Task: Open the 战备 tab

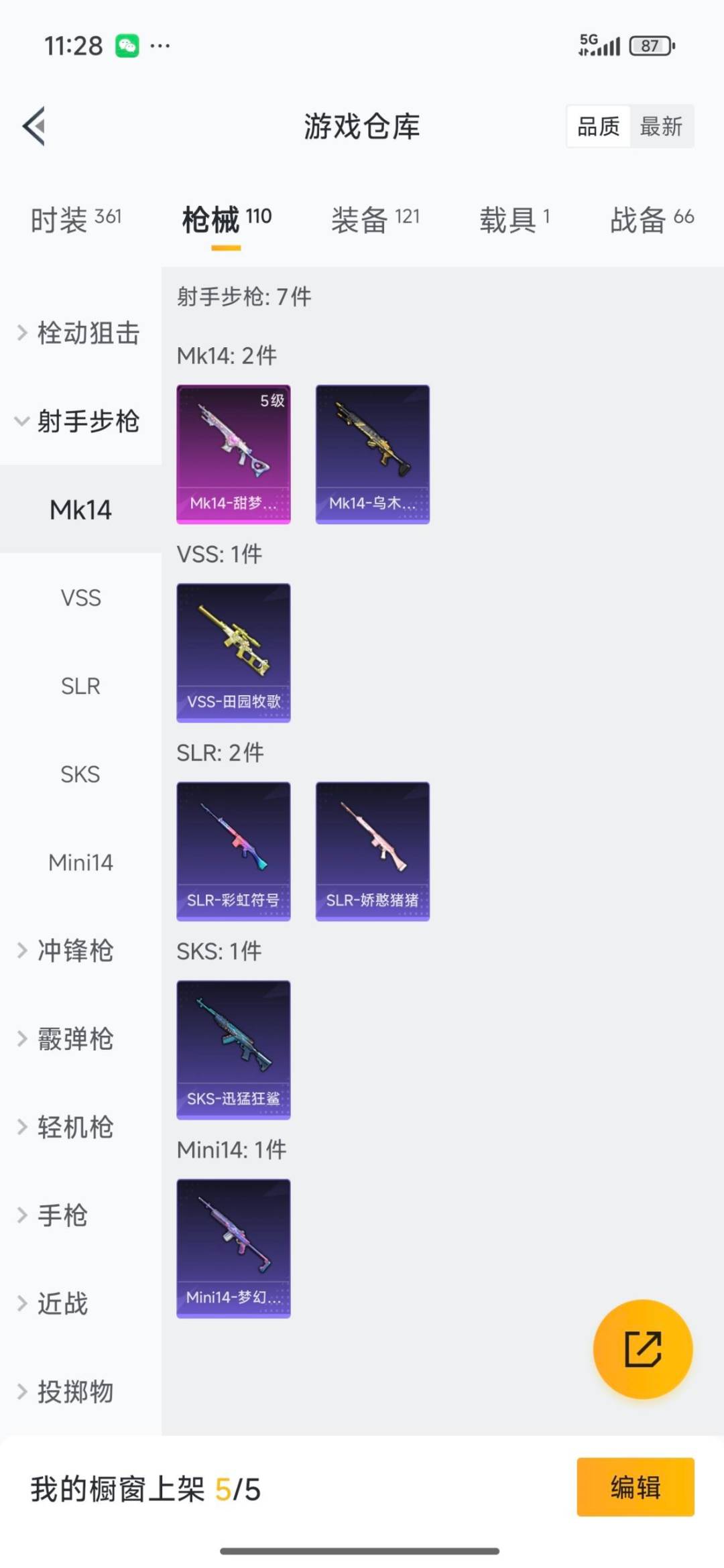Action: click(651, 219)
